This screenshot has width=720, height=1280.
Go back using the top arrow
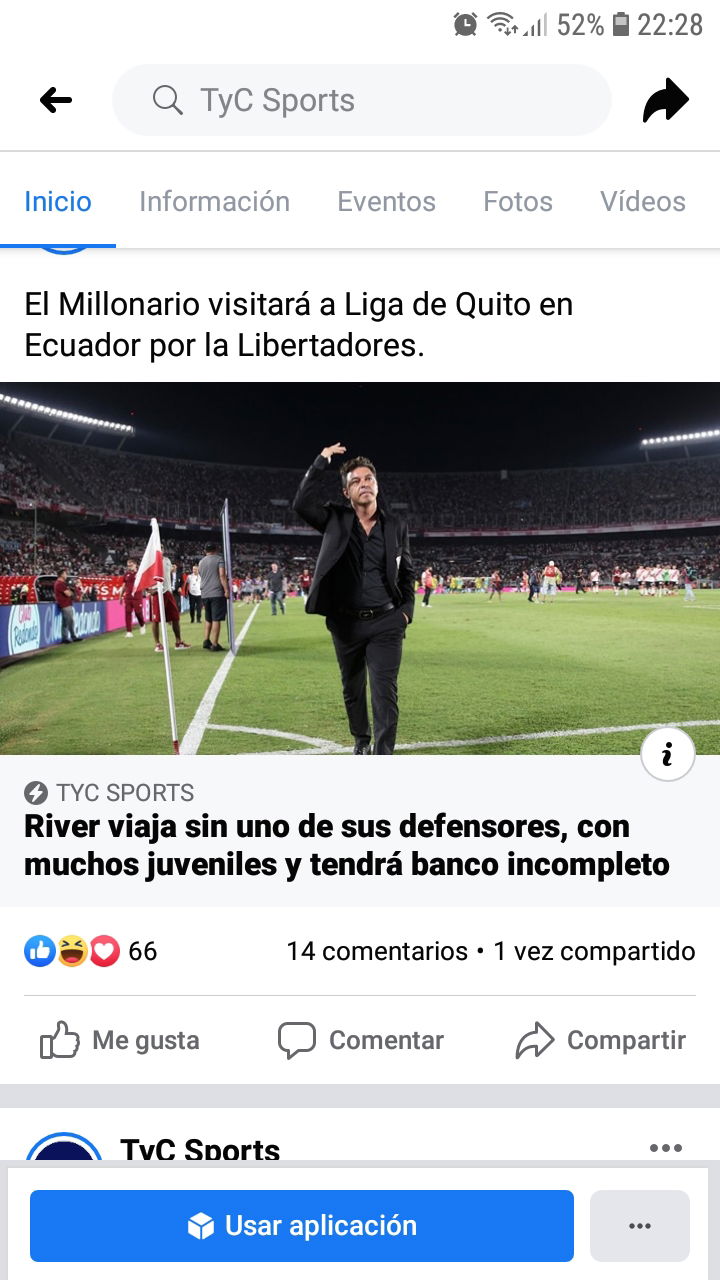pyautogui.click(x=56, y=100)
